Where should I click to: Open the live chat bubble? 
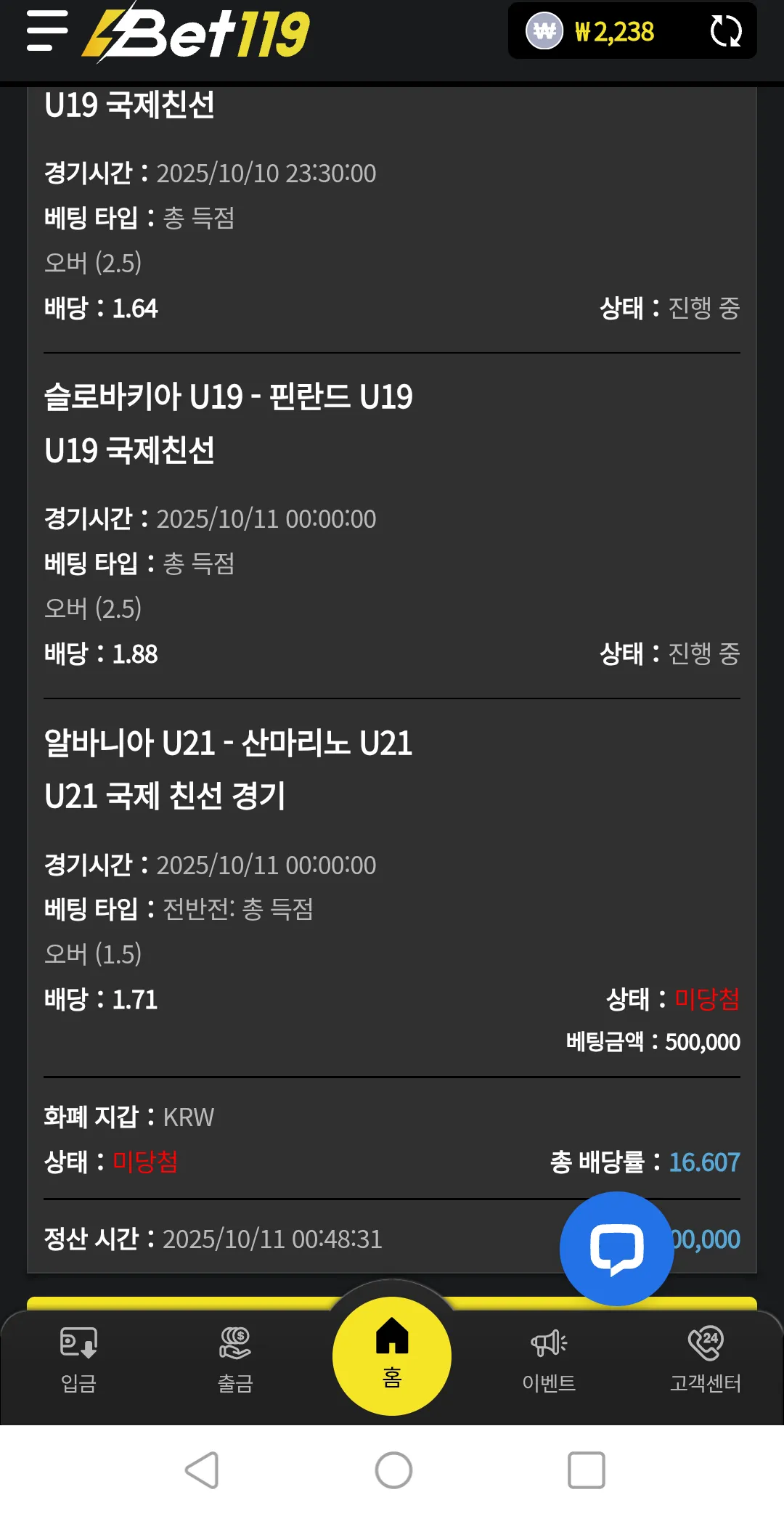[x=616, y=1249]
